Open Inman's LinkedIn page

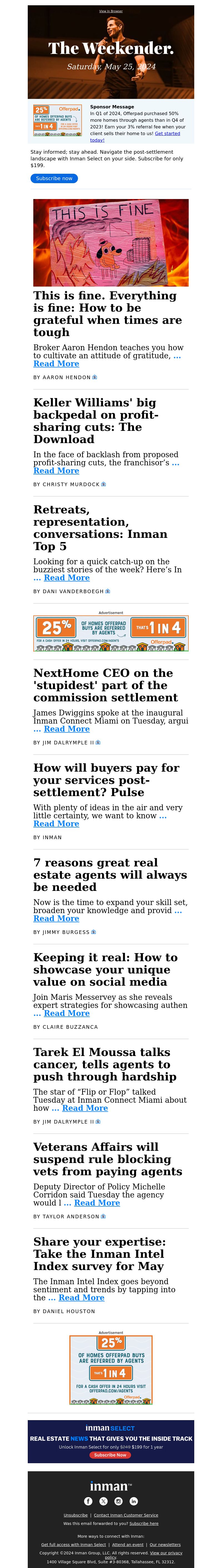(134, 1501)
